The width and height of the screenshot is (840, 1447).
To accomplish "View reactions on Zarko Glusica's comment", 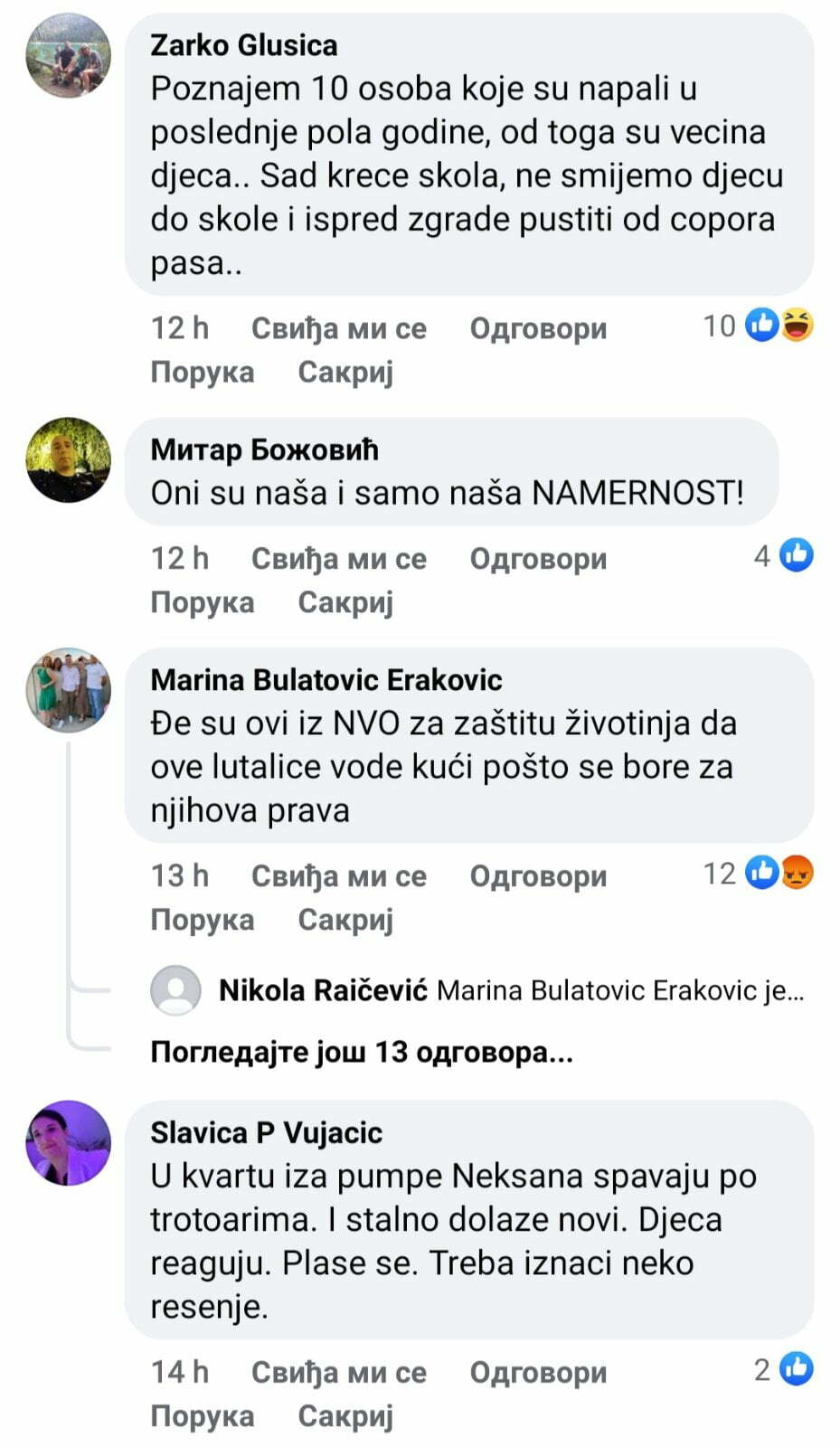I will coord(760,326).
